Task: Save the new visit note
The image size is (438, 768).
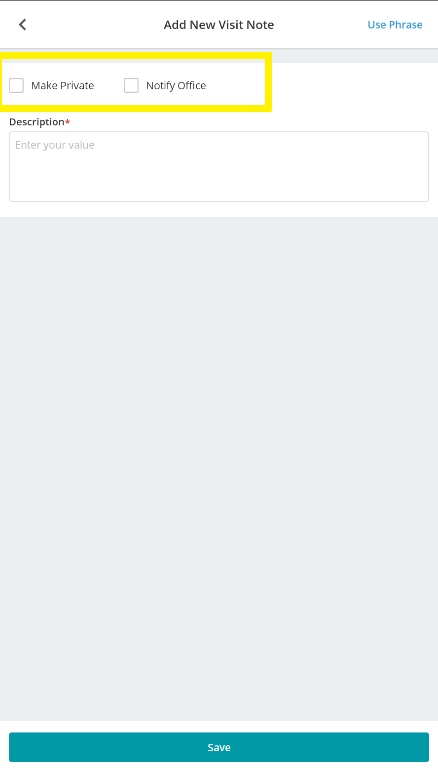Action: 219,747
